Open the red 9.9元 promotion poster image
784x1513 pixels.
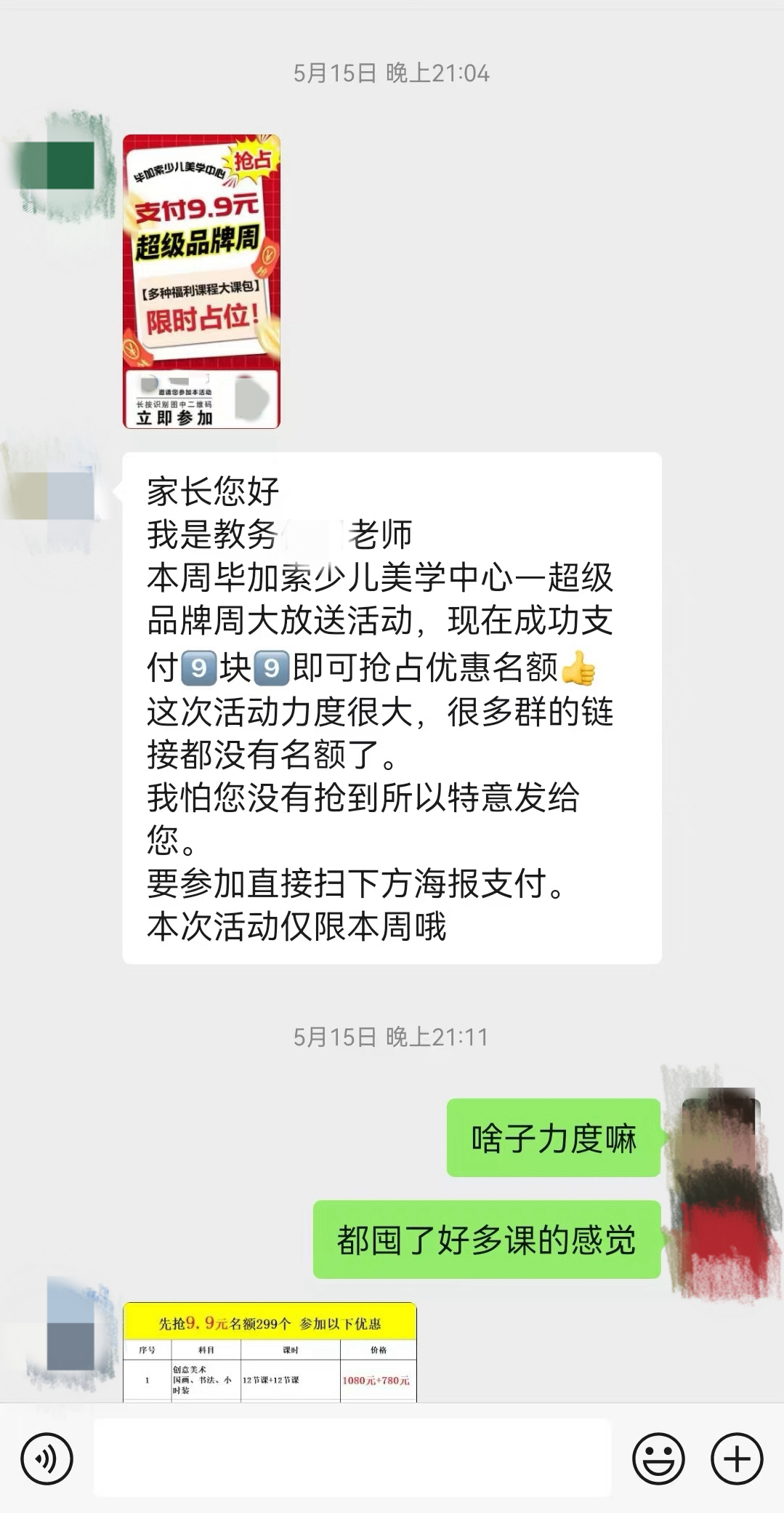201,281
